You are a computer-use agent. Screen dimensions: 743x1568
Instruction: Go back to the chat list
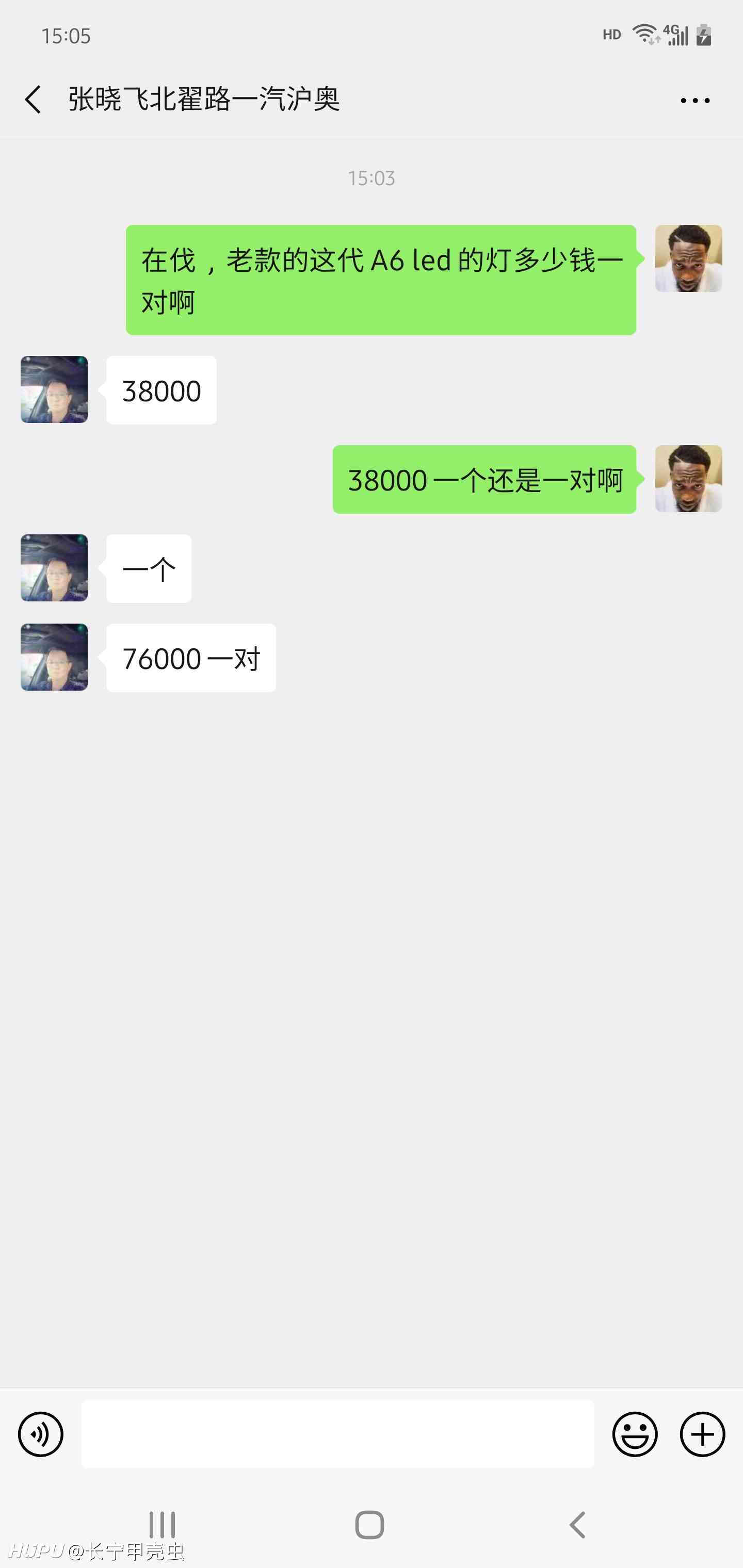(33, 99)
